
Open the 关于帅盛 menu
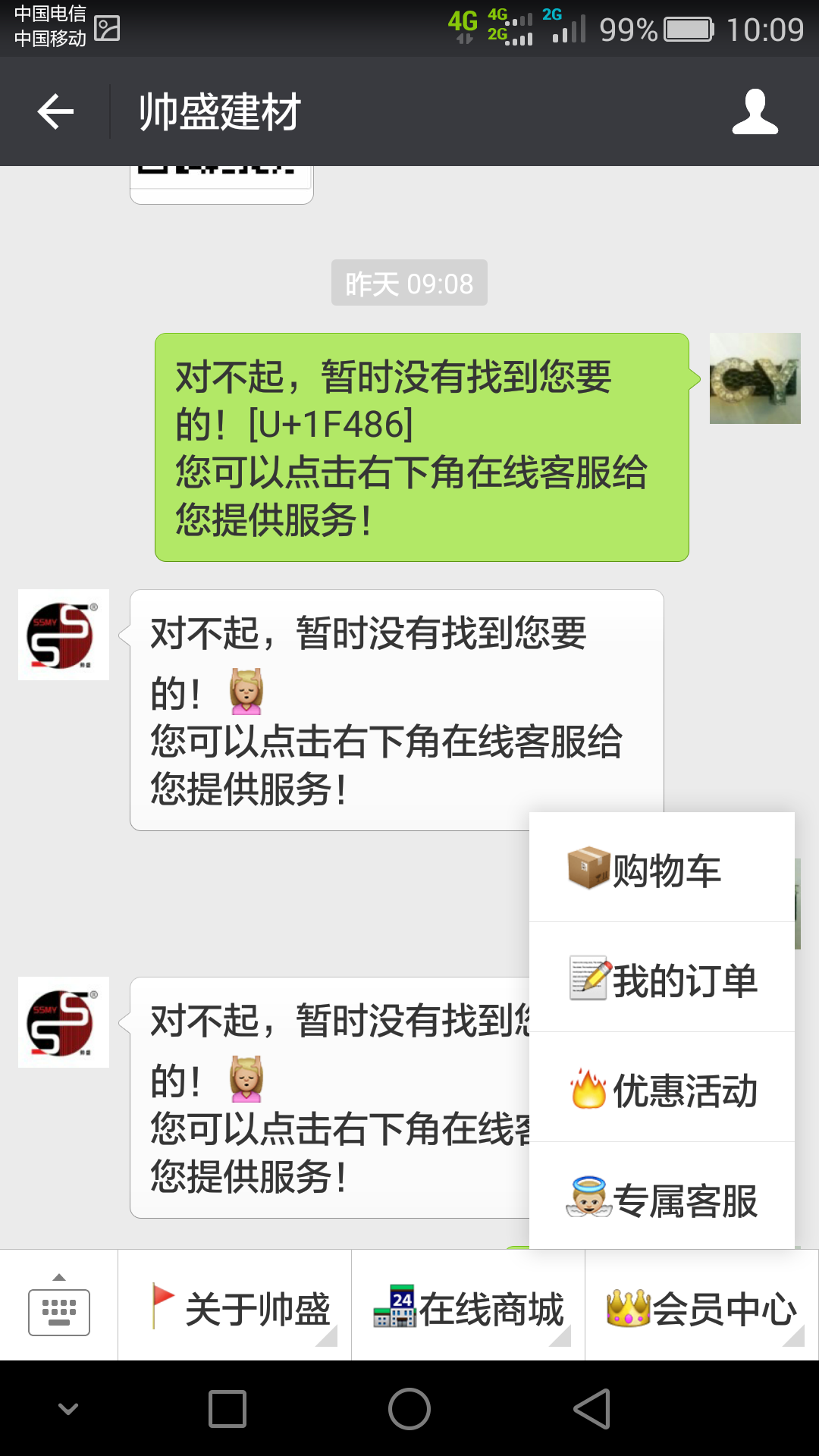pos(235,1306)
